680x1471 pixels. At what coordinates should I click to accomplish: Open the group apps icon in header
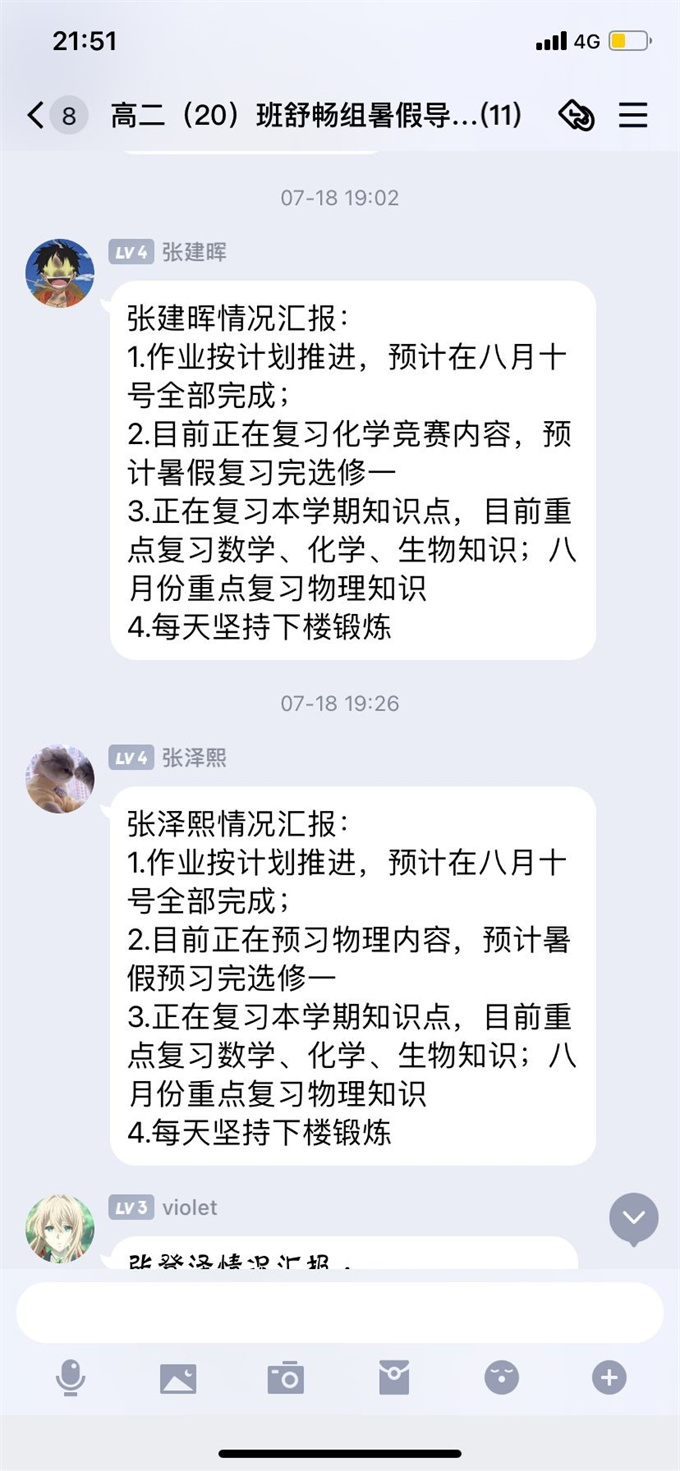pyautogui.click(x=576, y=116)
